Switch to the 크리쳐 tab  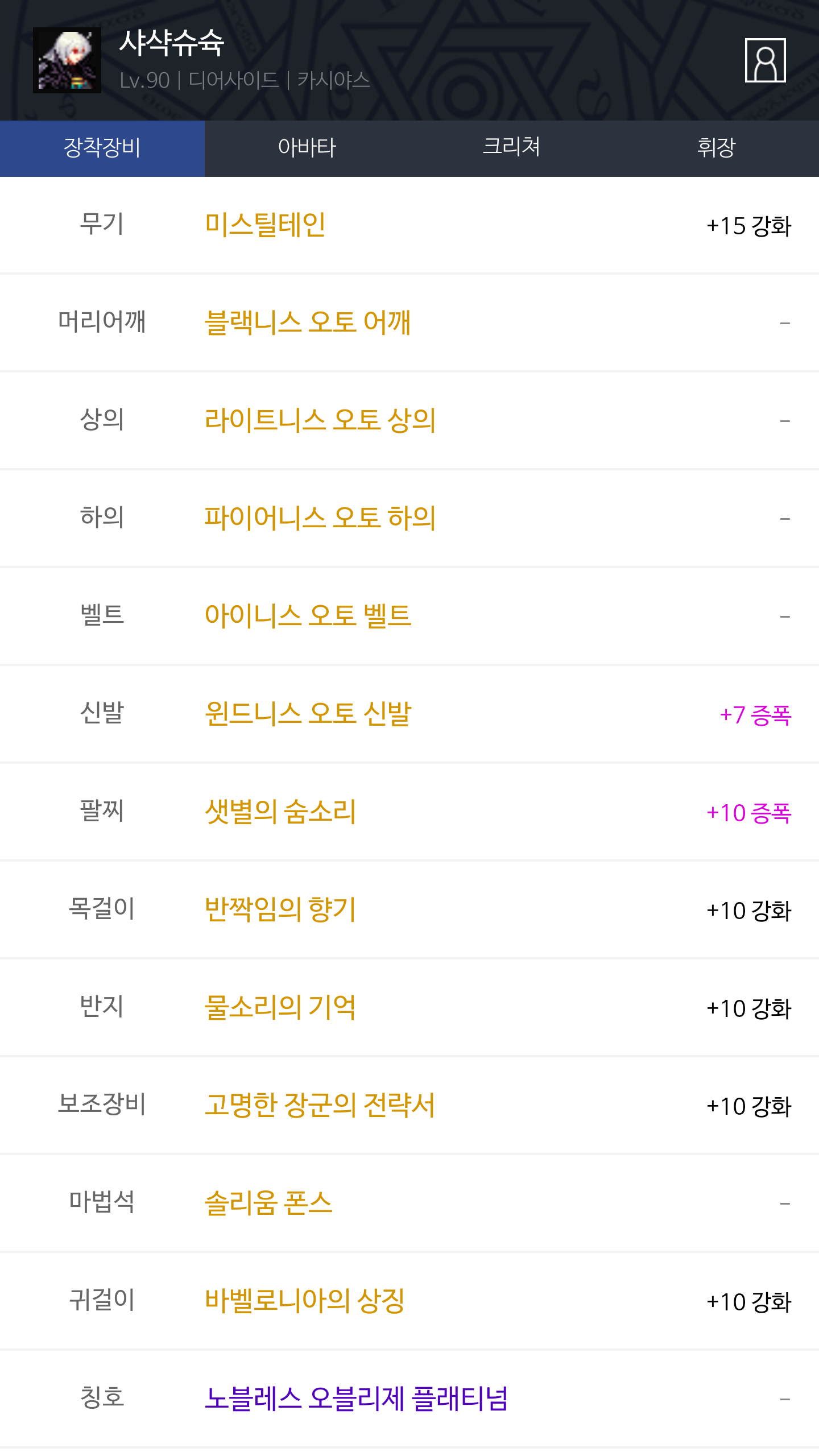coord(512,148)
